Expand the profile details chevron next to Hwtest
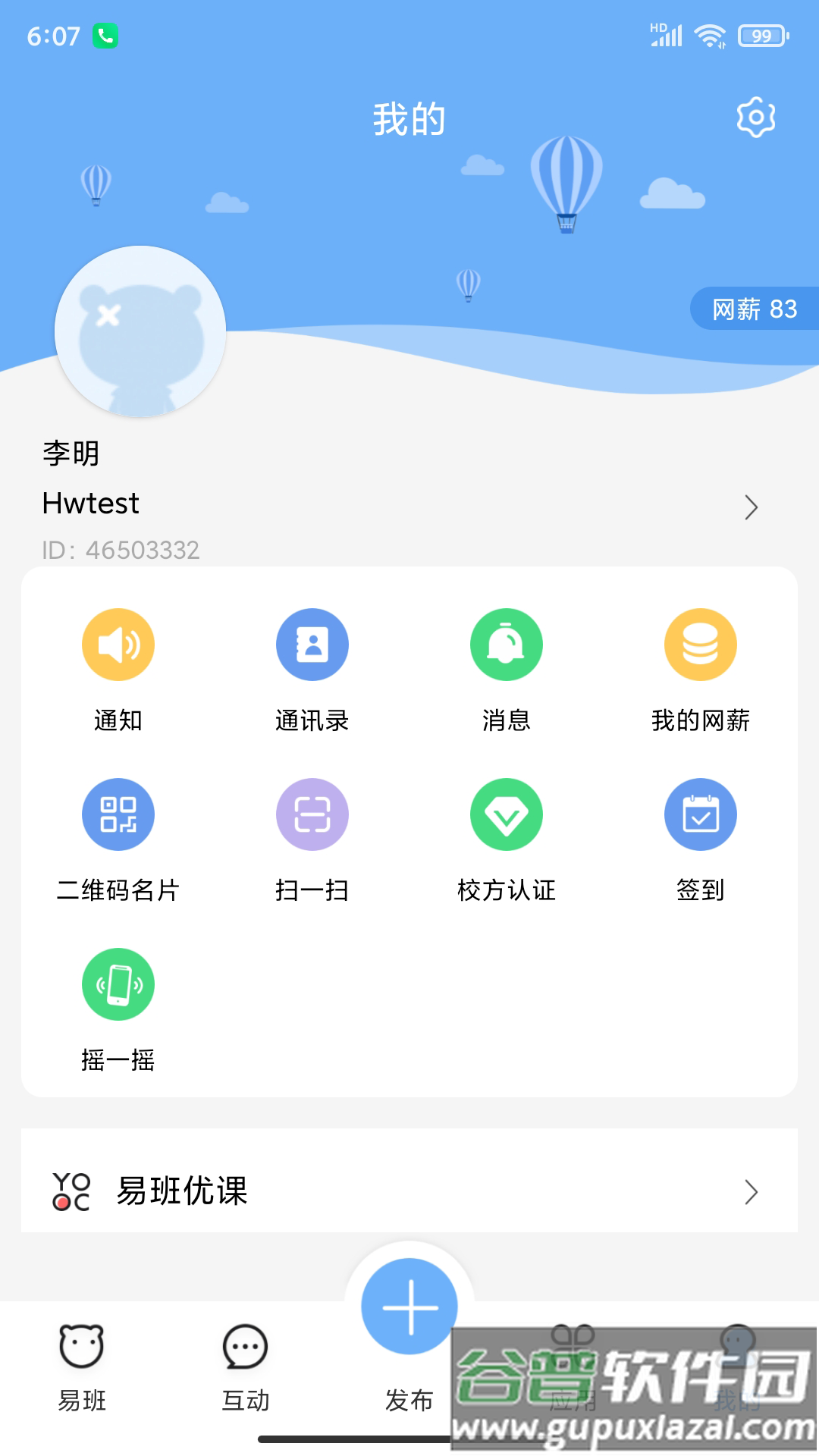Screen dimensions: 819x1456 point(752,507)
